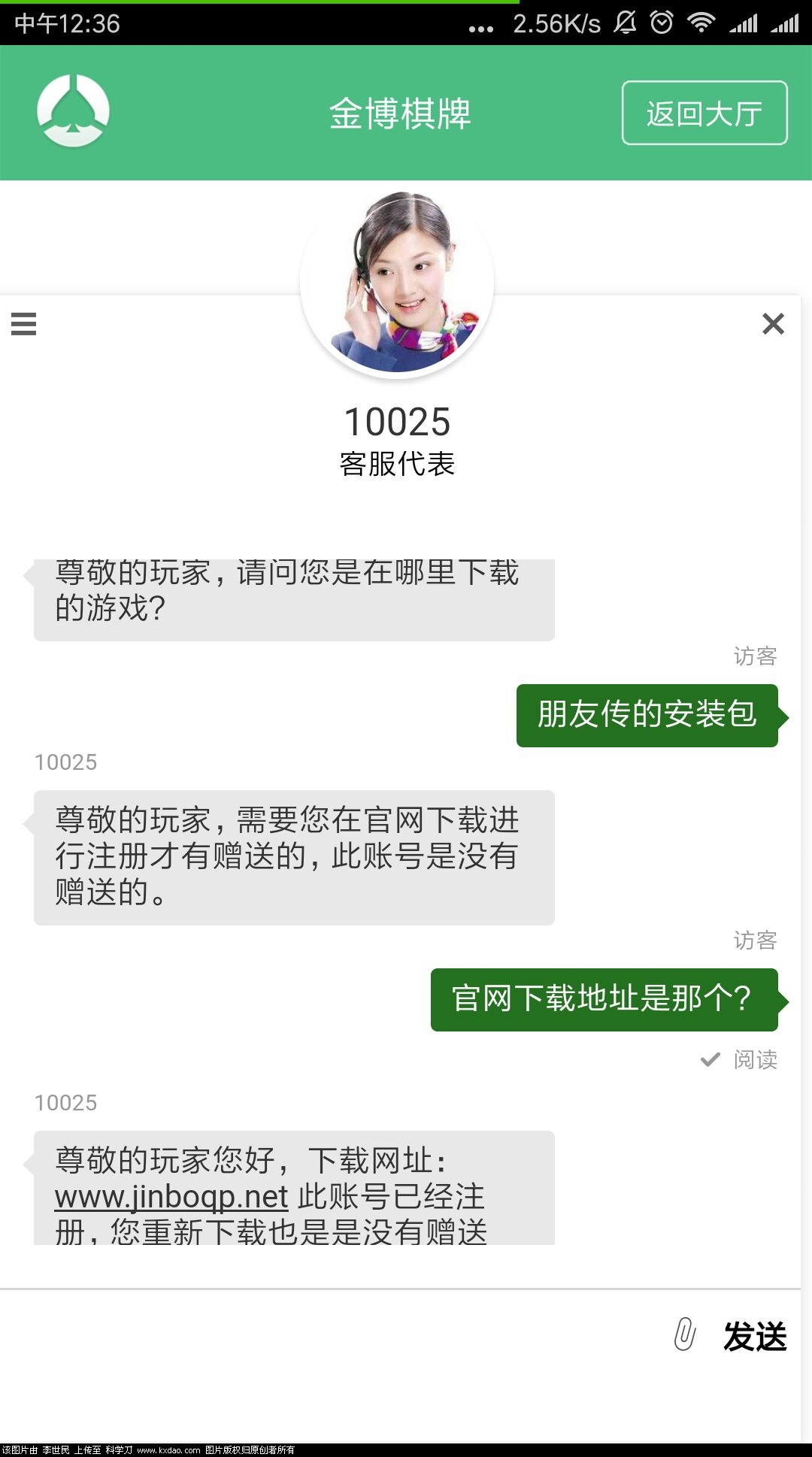Tap the 客服代表 label

(x=397, y=464)
